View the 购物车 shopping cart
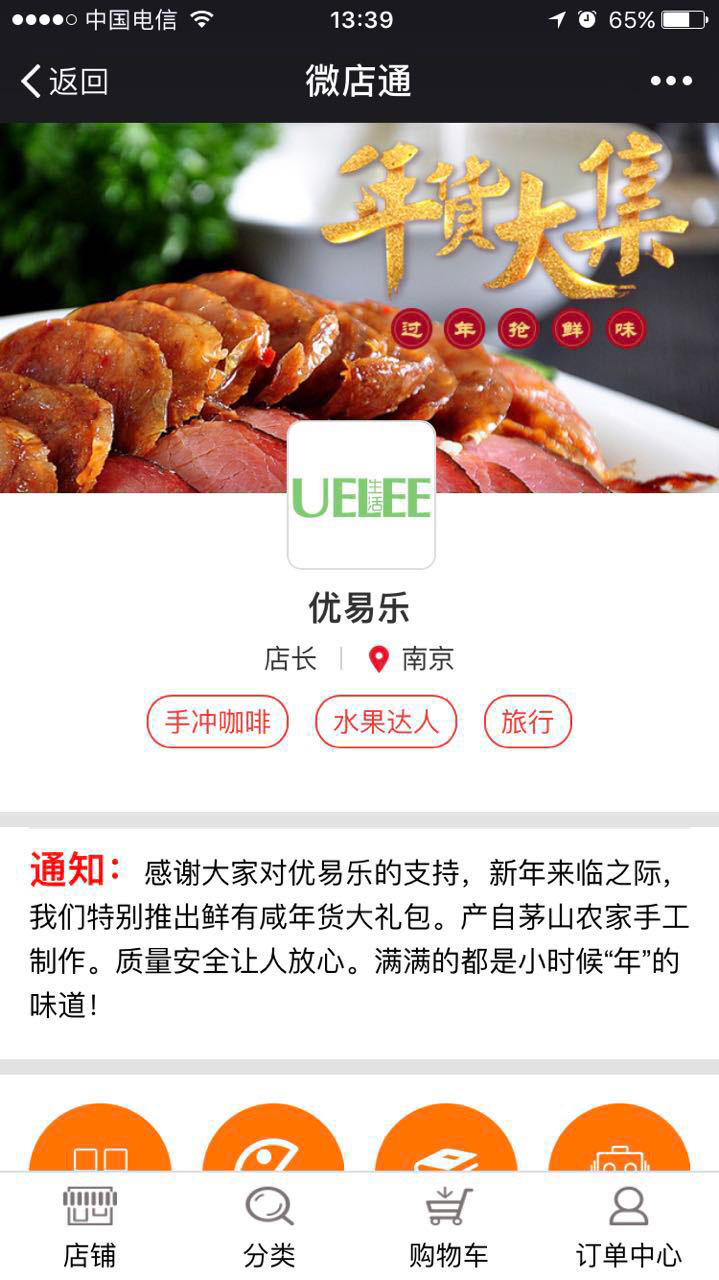The image size is (719, 1280). pyautogui.click(x=449, y=1227)
